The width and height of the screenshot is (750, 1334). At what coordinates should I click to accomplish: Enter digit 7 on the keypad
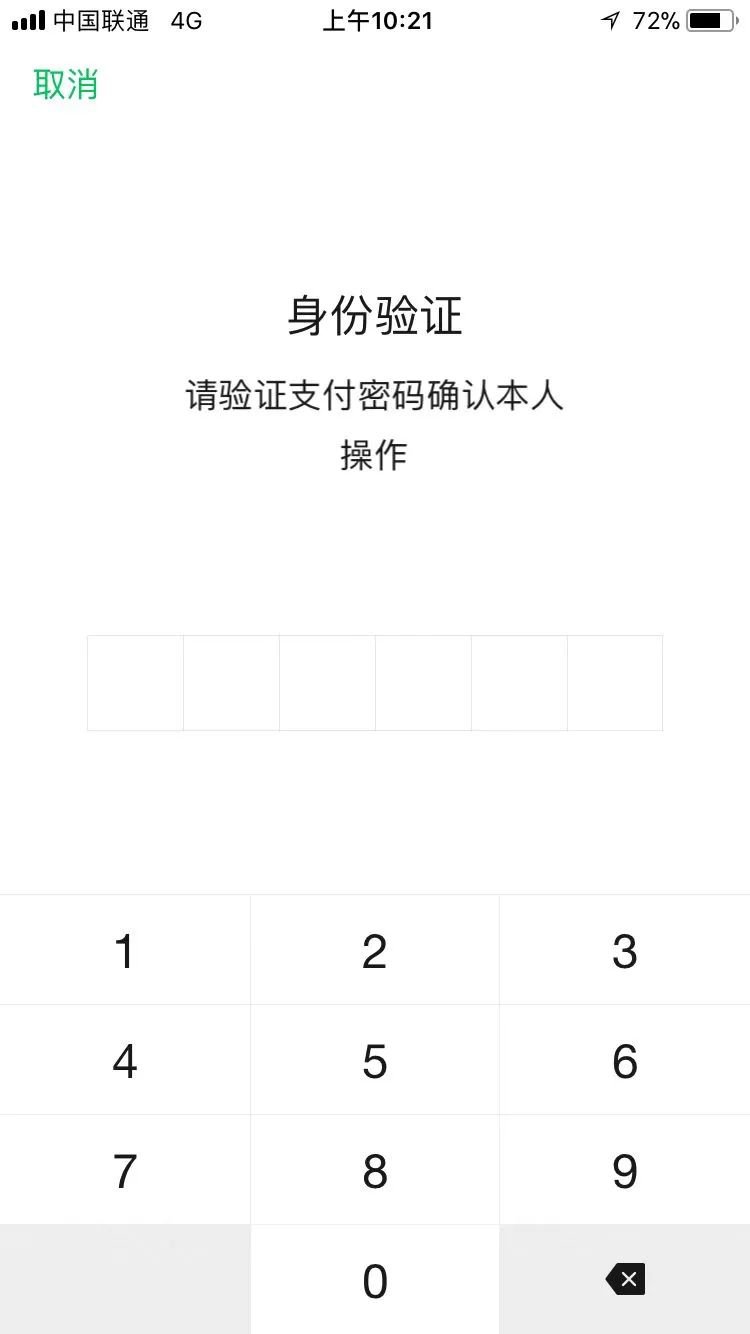[125, 1170]
